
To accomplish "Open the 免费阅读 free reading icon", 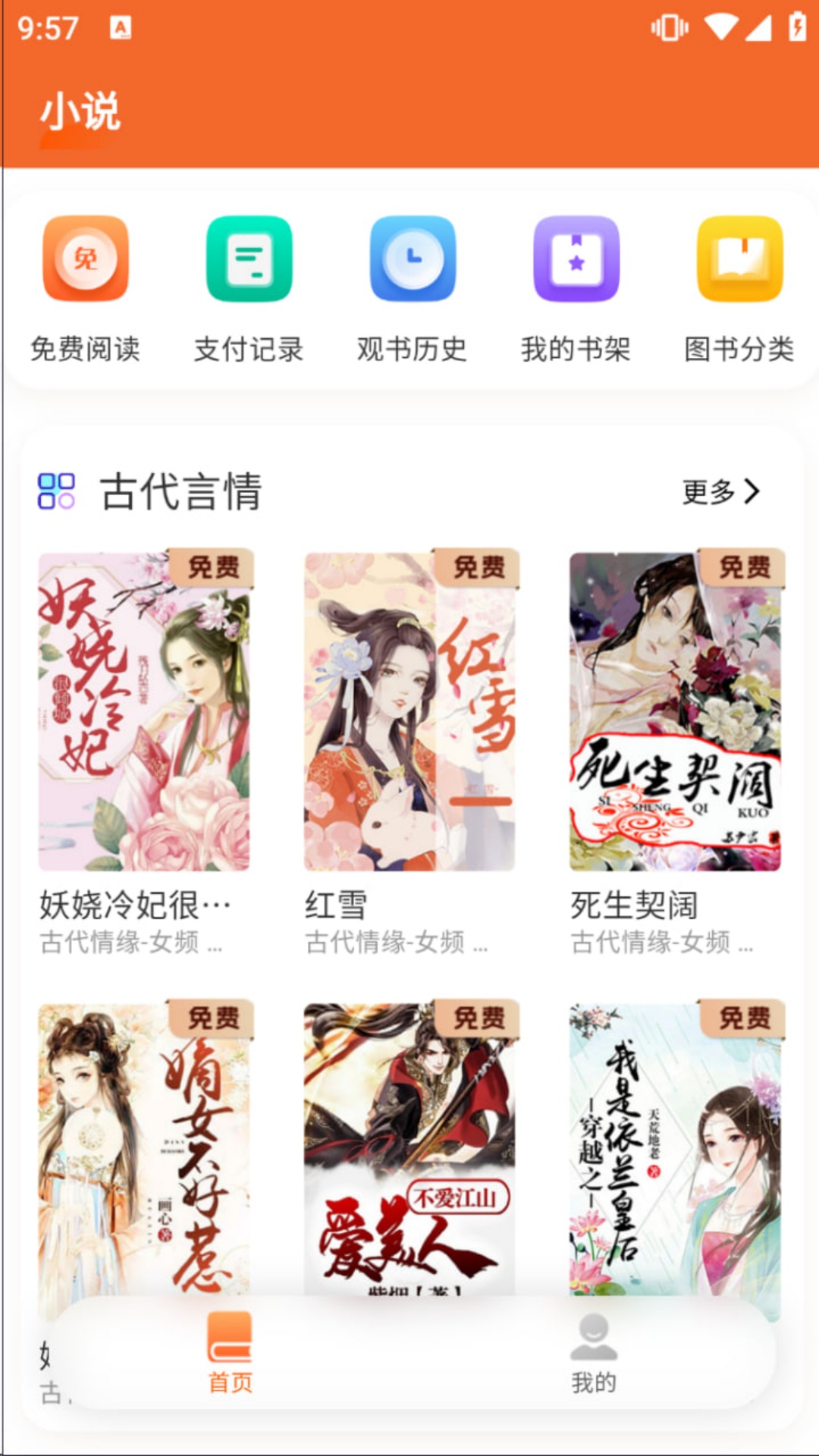I will pyautogui.click(x=85, y=260).
